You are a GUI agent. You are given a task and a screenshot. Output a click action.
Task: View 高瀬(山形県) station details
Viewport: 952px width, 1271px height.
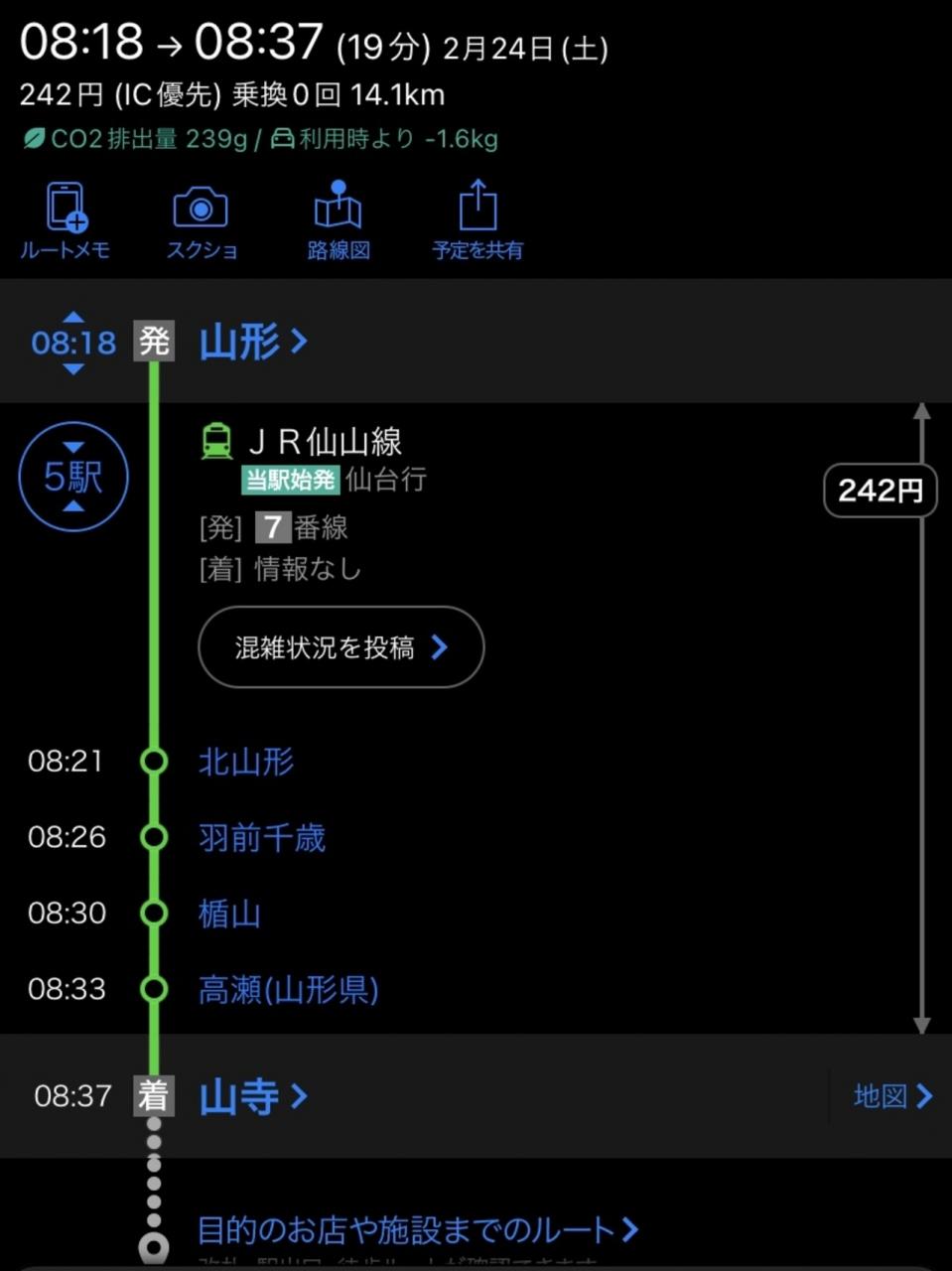pos(288,989)
